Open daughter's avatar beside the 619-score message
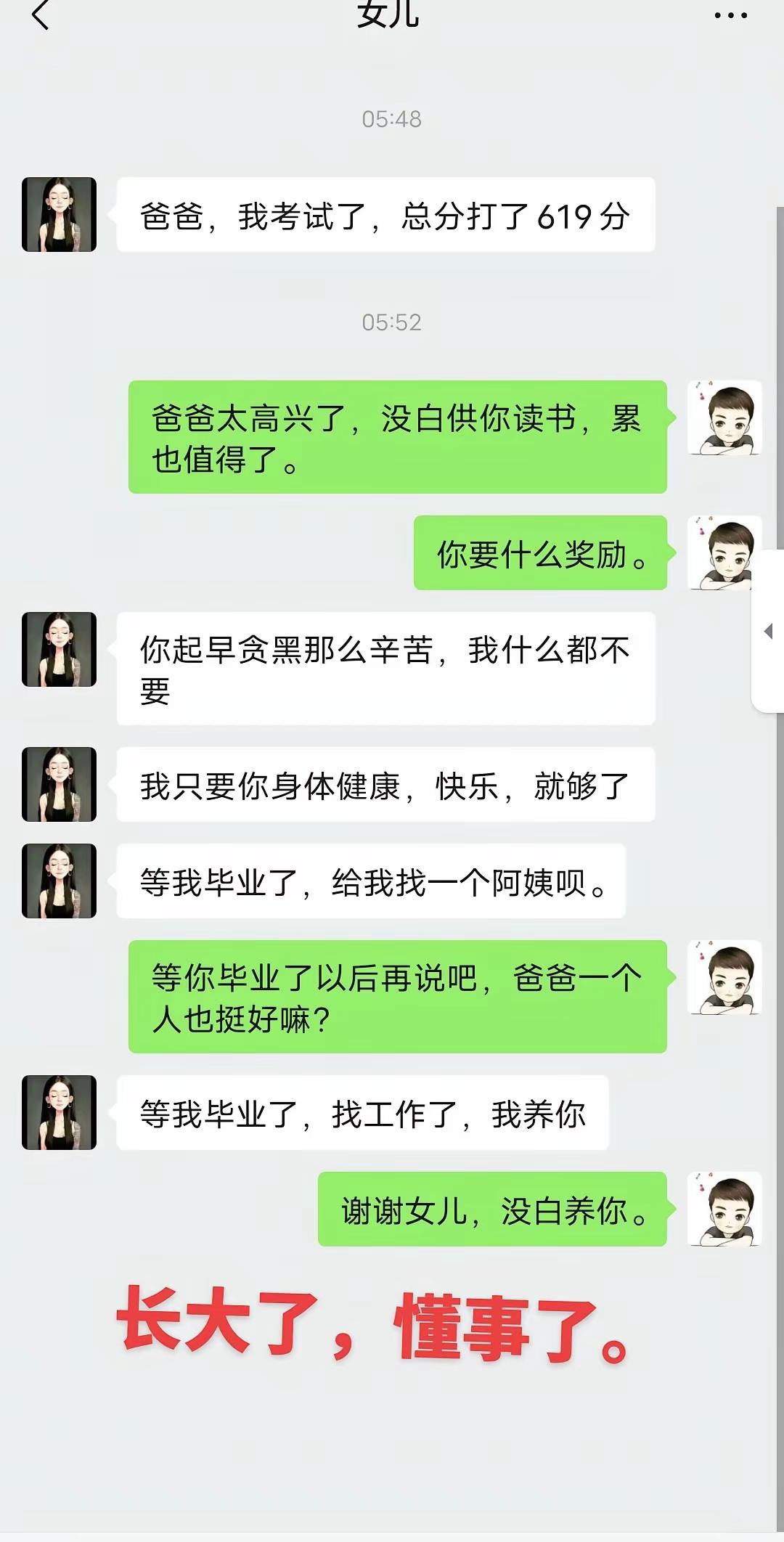 59,216
